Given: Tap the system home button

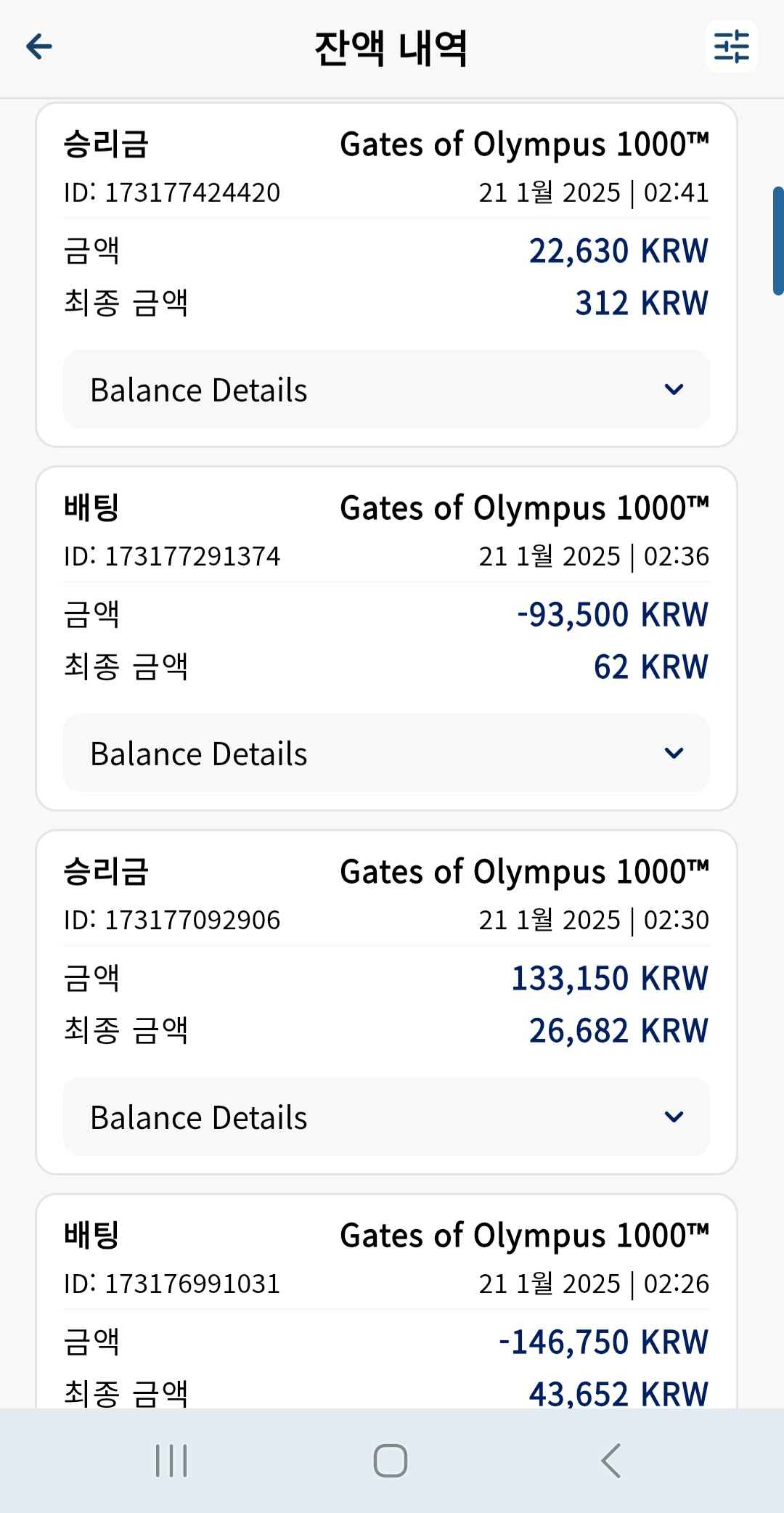Looking at the screenshot, I should (391, 1461).
